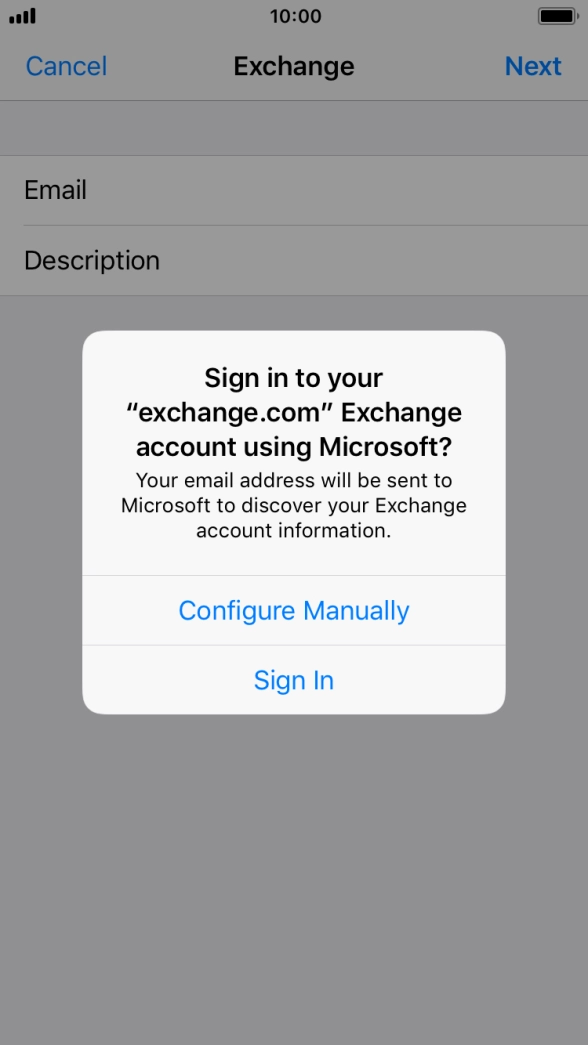Tap Sign In to use Microsoft

(x=293, y=680)
